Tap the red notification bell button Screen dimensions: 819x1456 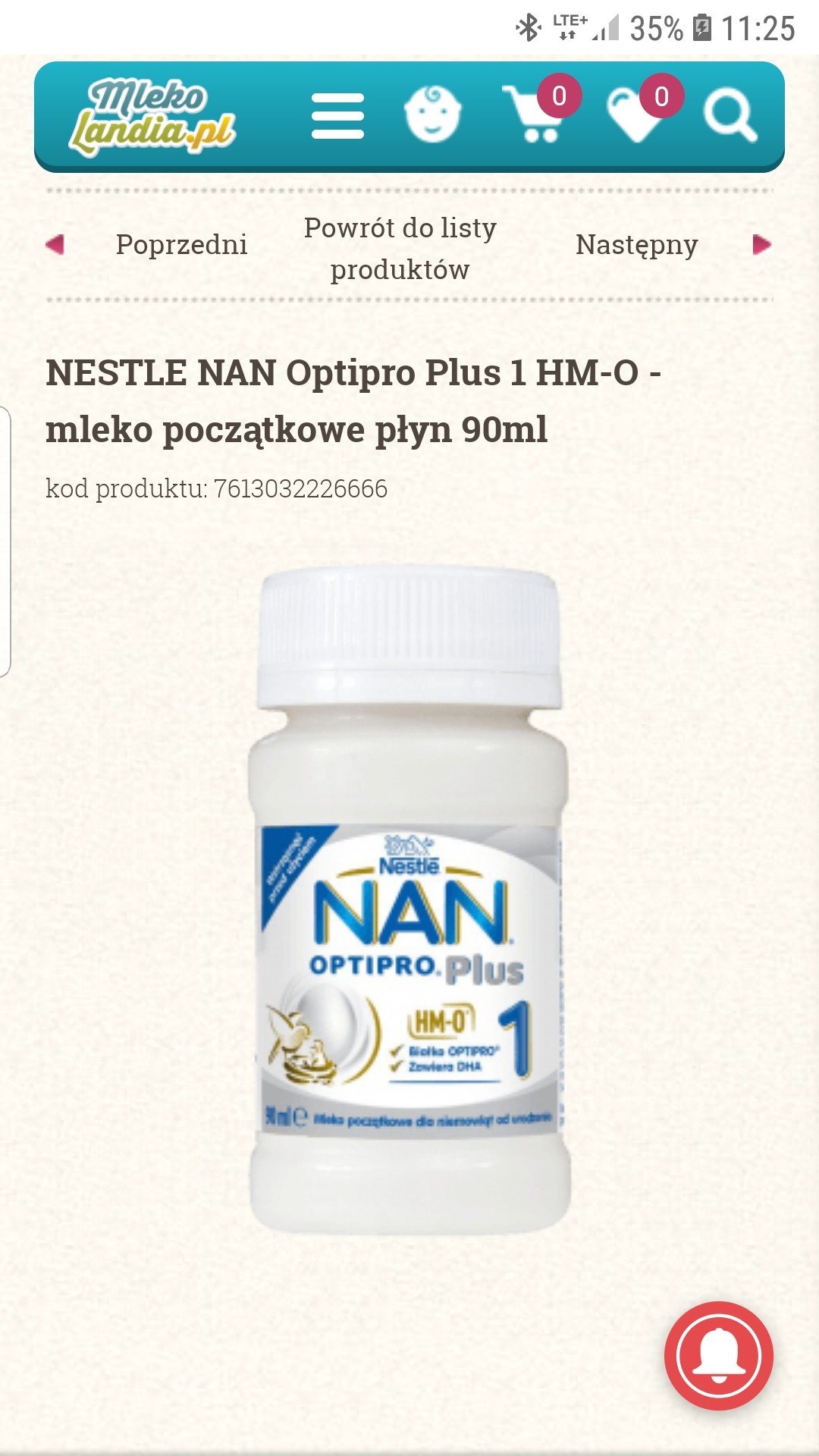(719, 1356)
